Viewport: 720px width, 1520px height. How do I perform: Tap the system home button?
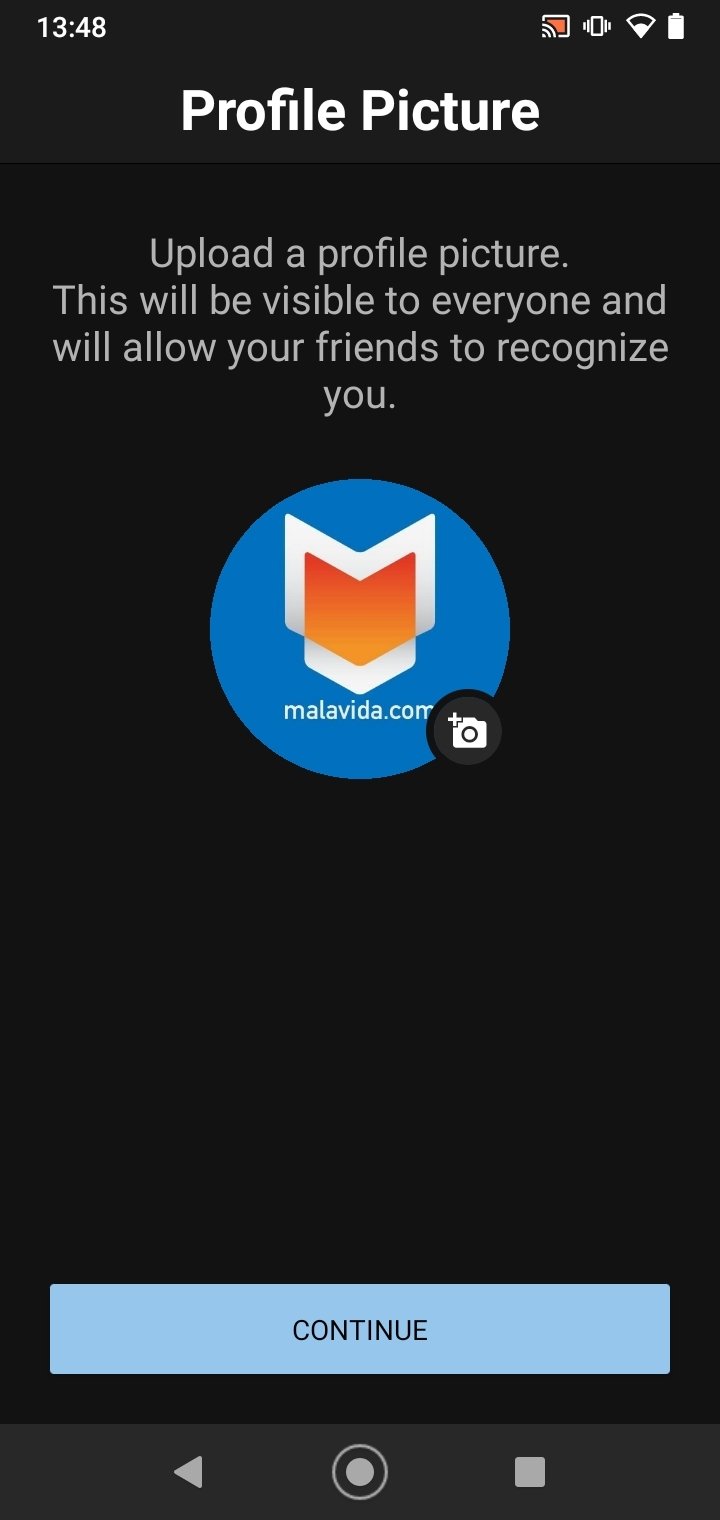click(360, 1471)
